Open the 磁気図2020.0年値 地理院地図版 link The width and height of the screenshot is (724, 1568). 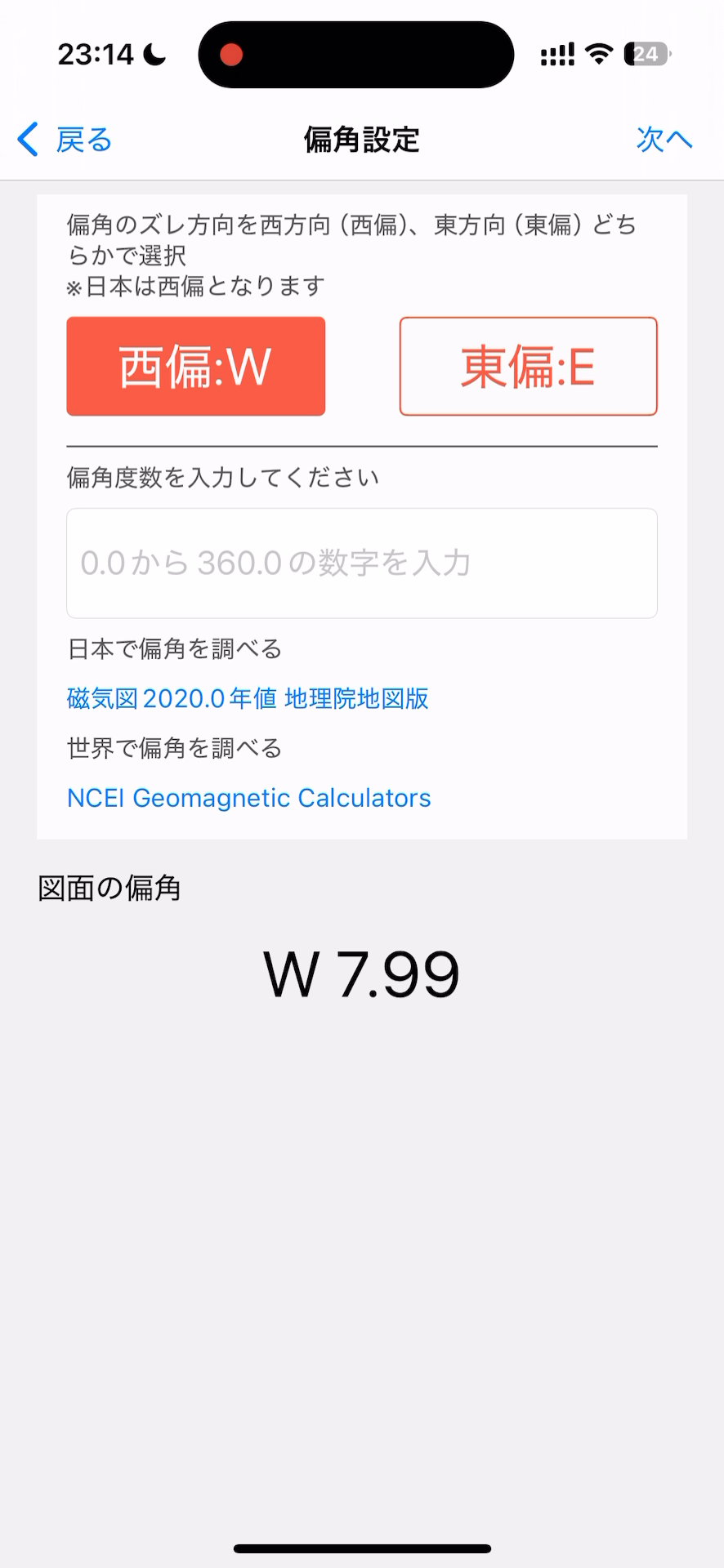click(x=248, y=699)
